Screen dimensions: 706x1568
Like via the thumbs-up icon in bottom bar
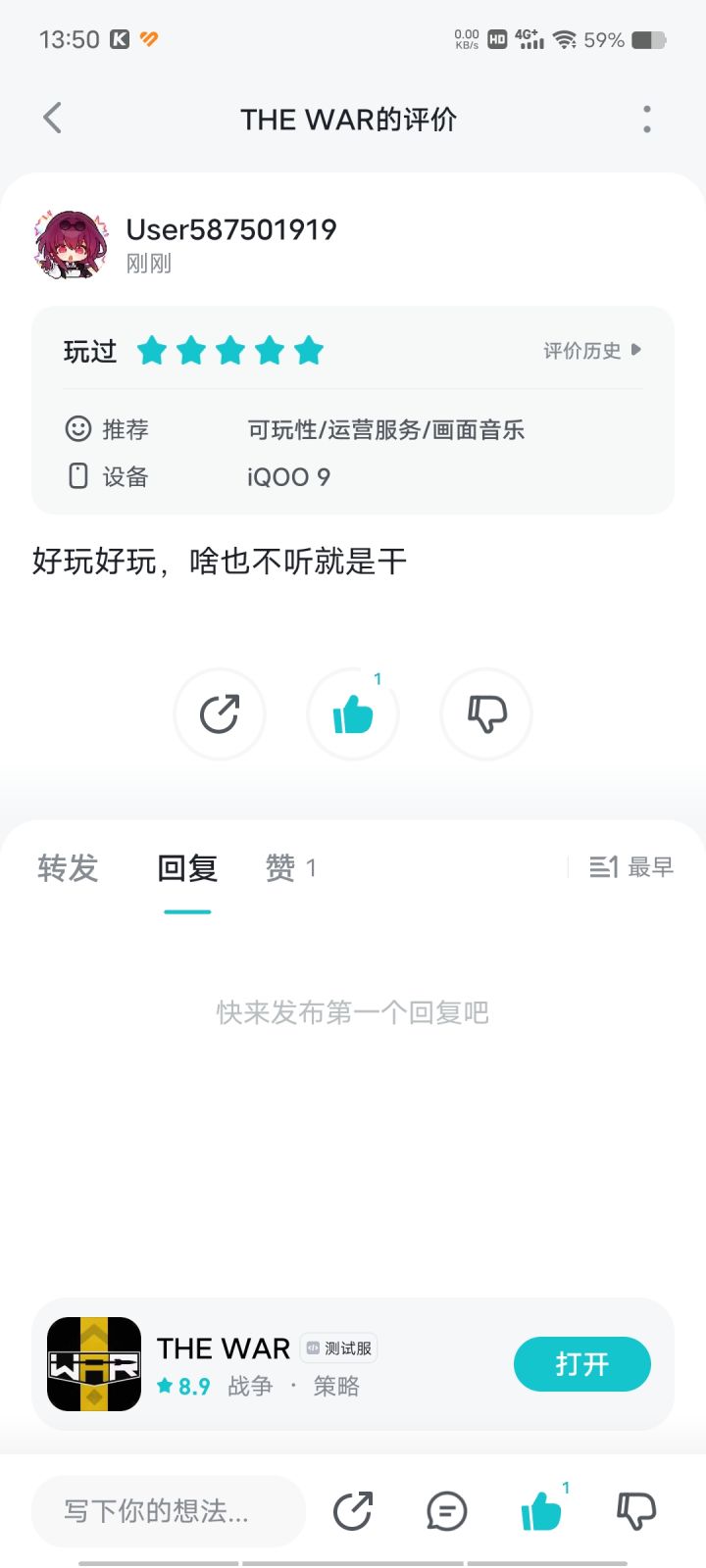(540, 1511)
